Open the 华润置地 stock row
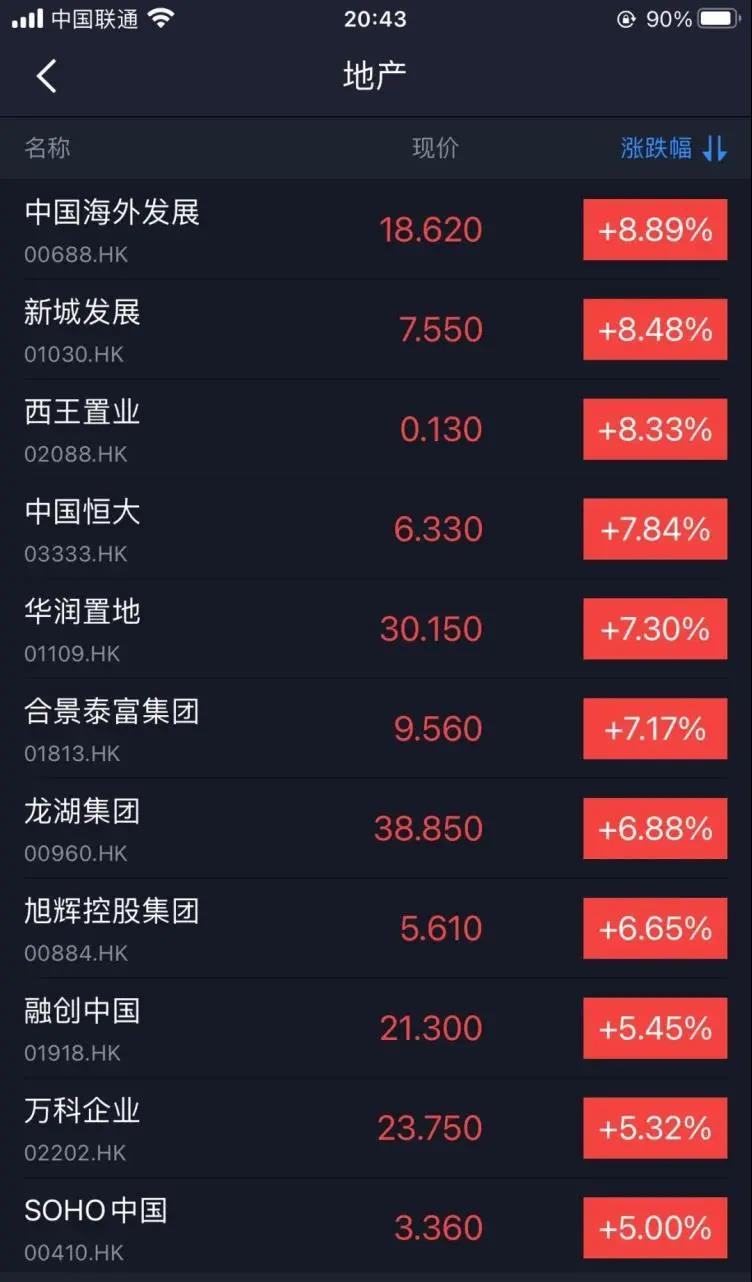Screen dimensions: 752x1282 click(376, 629)
